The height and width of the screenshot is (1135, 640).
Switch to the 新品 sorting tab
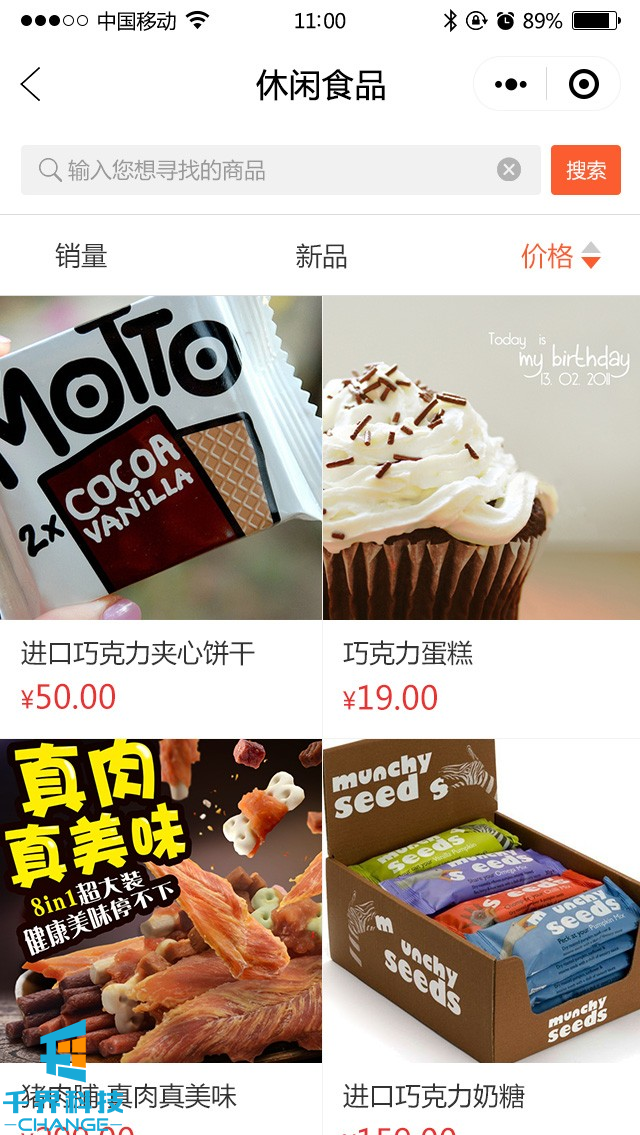pyautogui.click(x=321, y=257)
